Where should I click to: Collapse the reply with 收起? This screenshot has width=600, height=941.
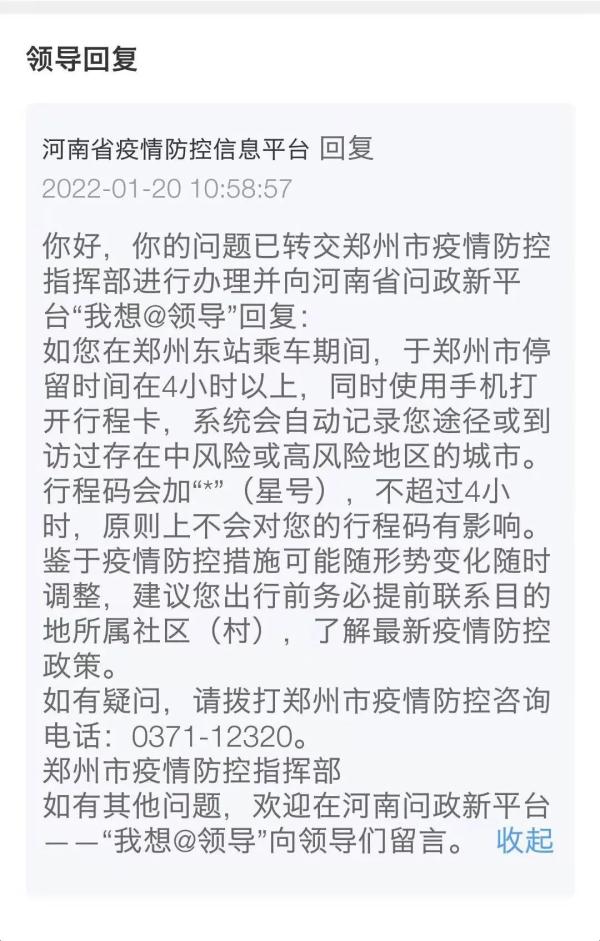[x=524, y=840]
